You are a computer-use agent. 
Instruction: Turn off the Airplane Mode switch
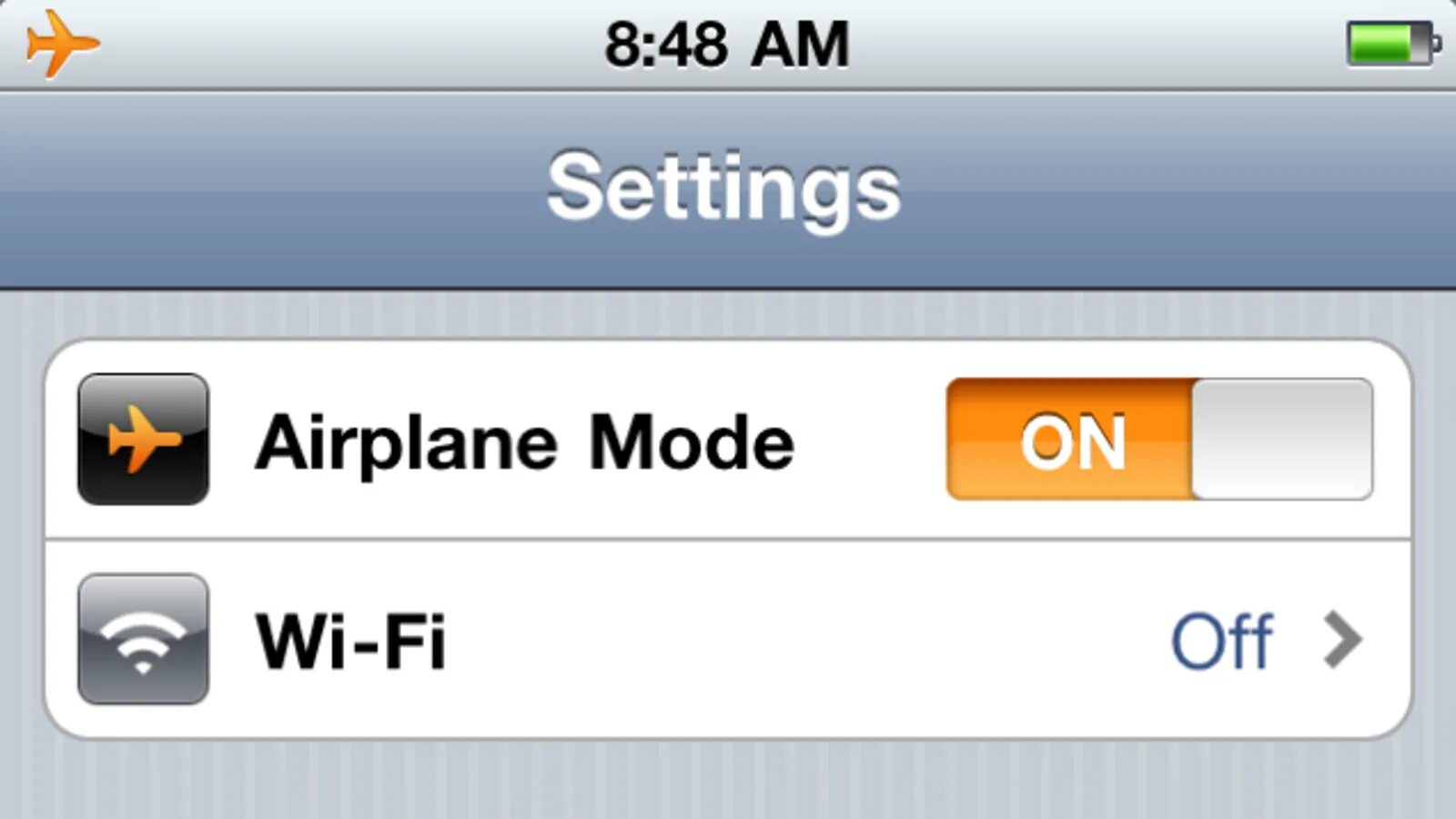point(1158,440)
